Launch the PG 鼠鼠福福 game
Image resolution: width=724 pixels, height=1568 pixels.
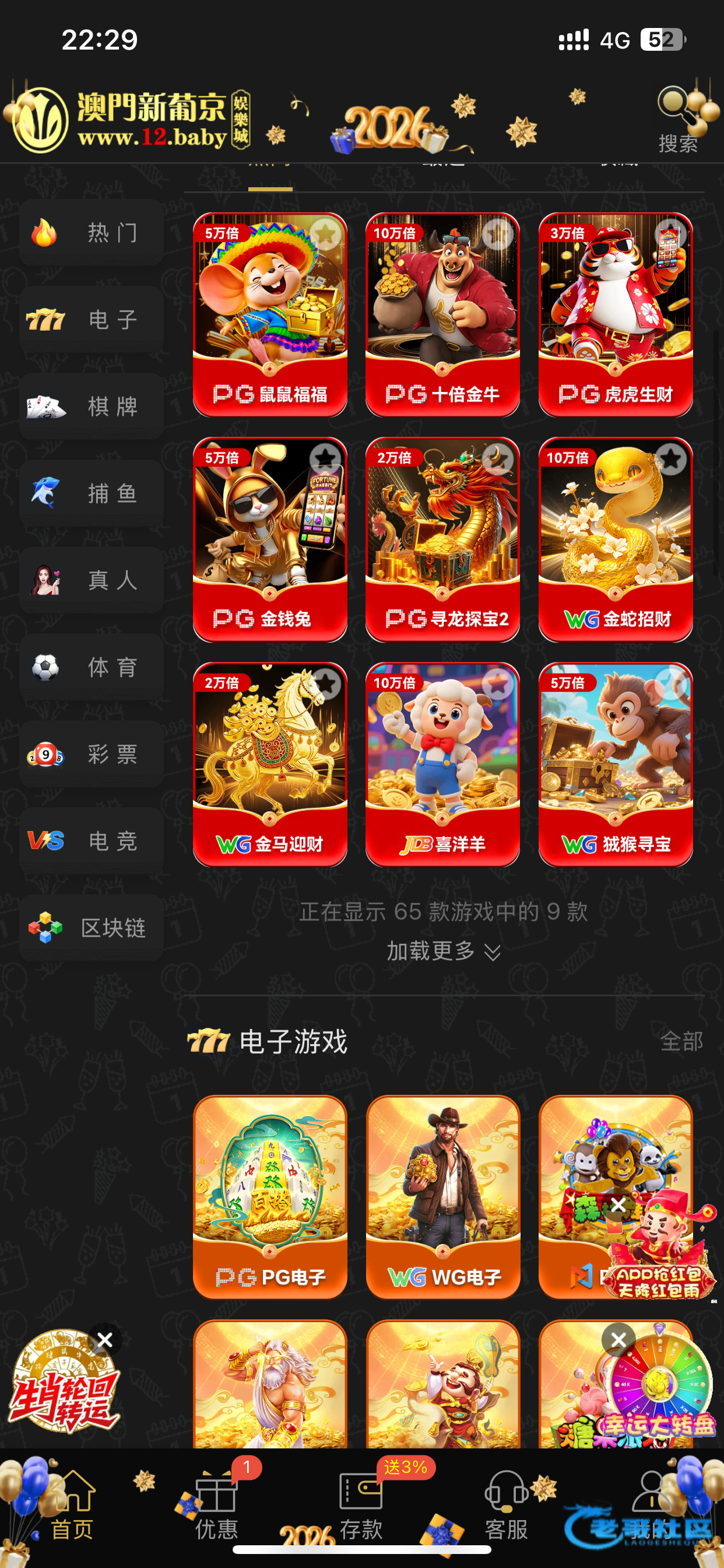[x=269, y=314]
